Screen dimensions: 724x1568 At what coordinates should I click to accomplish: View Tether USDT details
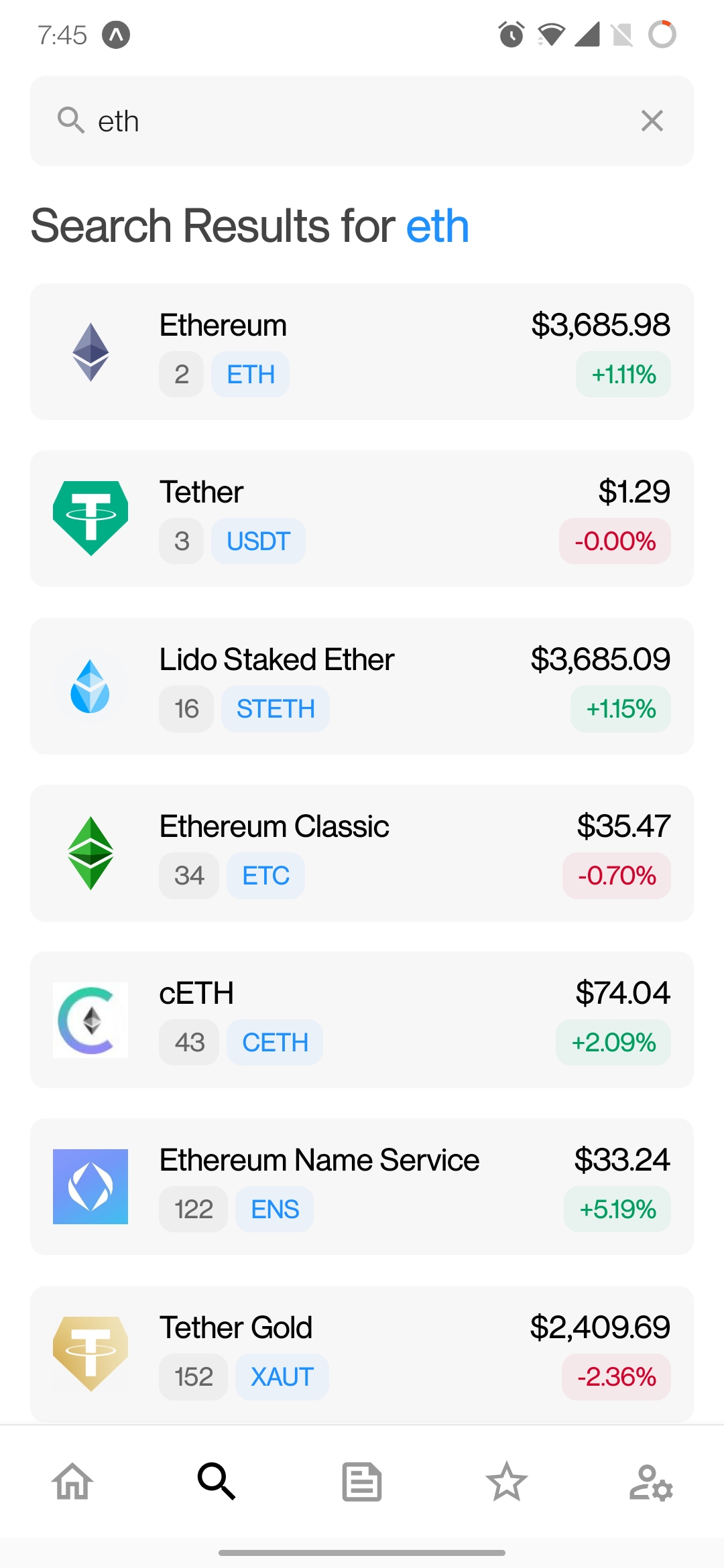[362, 519]
